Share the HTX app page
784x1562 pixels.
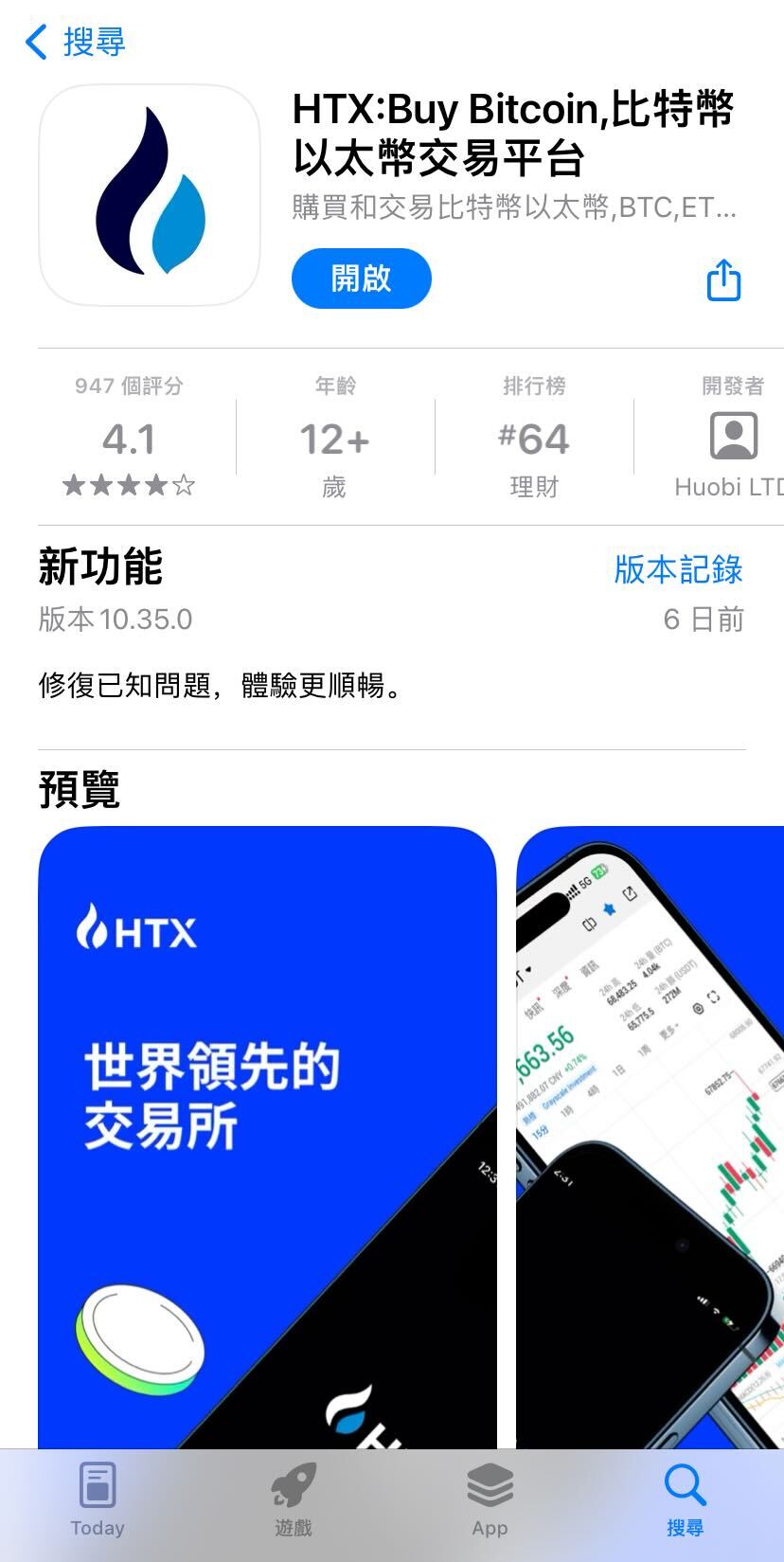(724, 279)
